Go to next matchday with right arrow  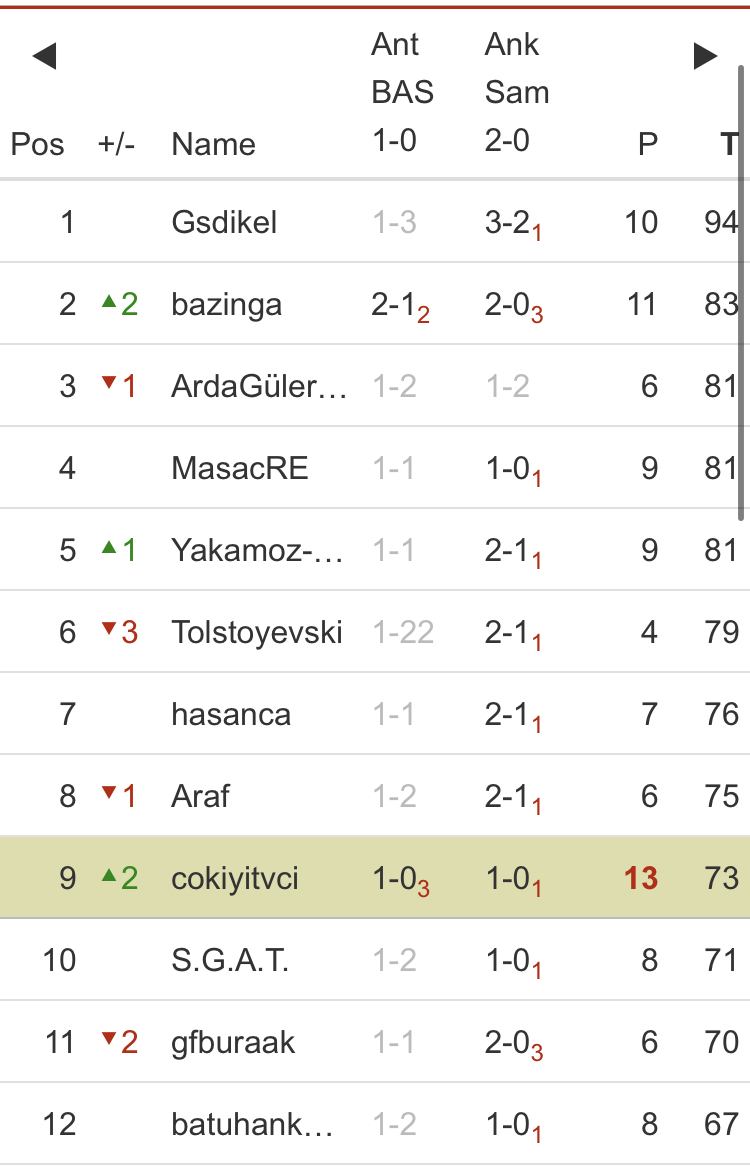point(705,57)
